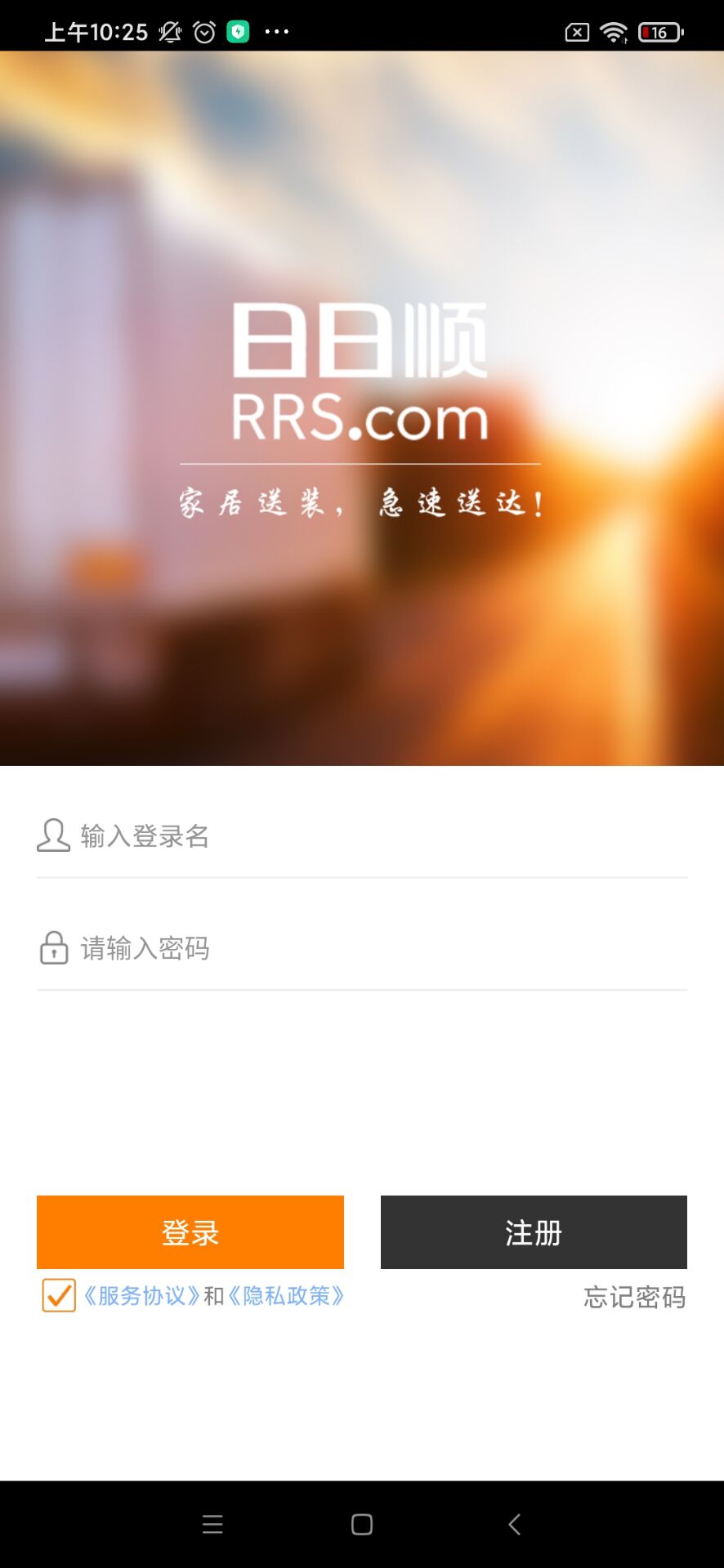Tap the 输入登录名 username field
Screen dimensions: 724x1568
376,836
